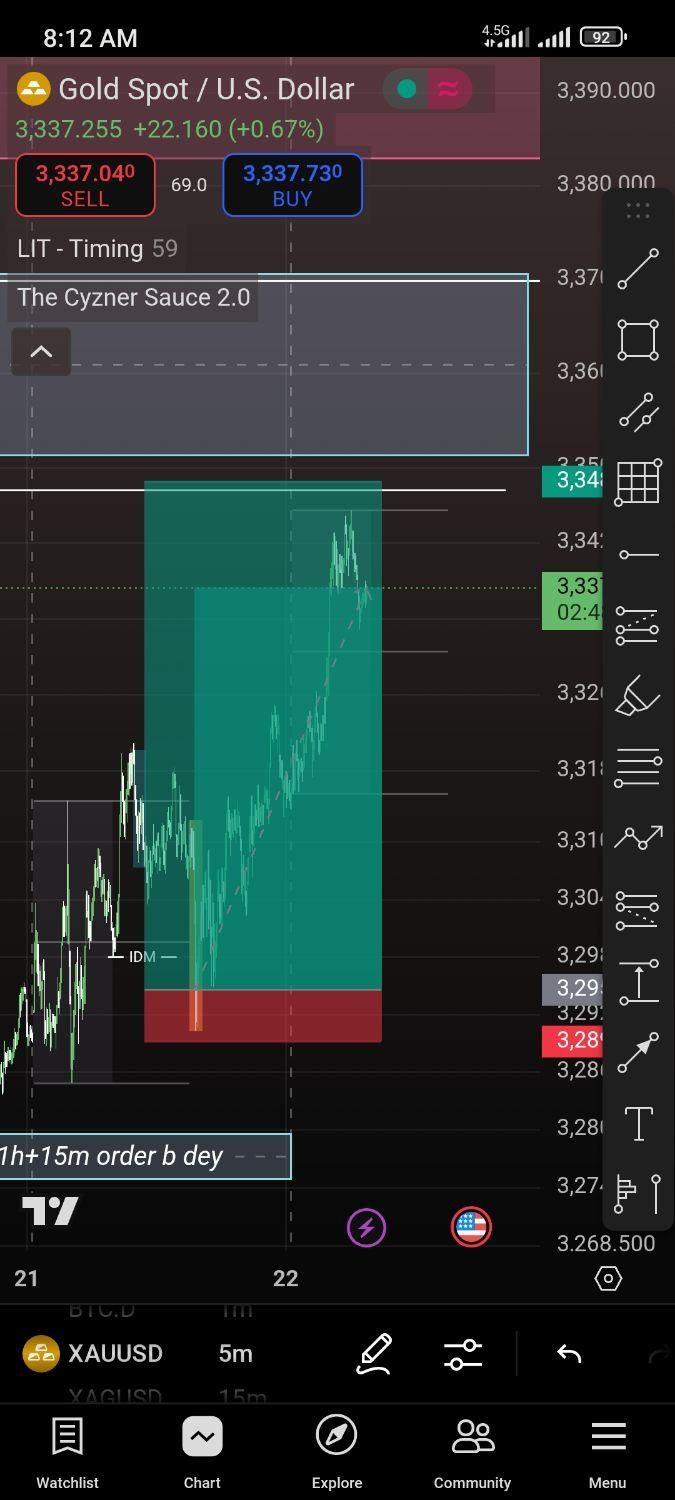675x1500 pixels.
Task: Open chart scale settings hexagon icon
Action: [x=608, y=1278]
